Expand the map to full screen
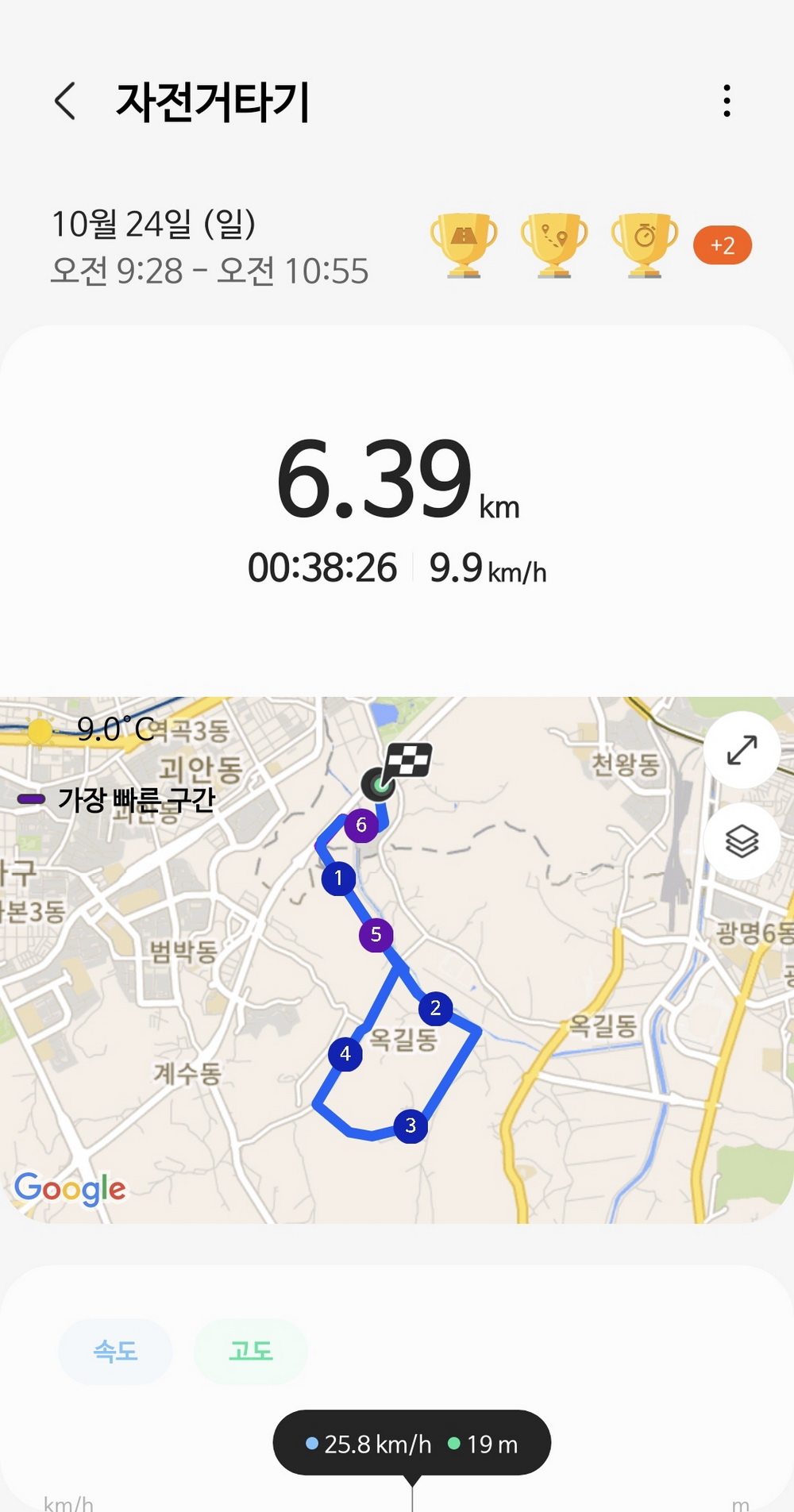This screenshot has height=1512, width=794. pos(742,750)
